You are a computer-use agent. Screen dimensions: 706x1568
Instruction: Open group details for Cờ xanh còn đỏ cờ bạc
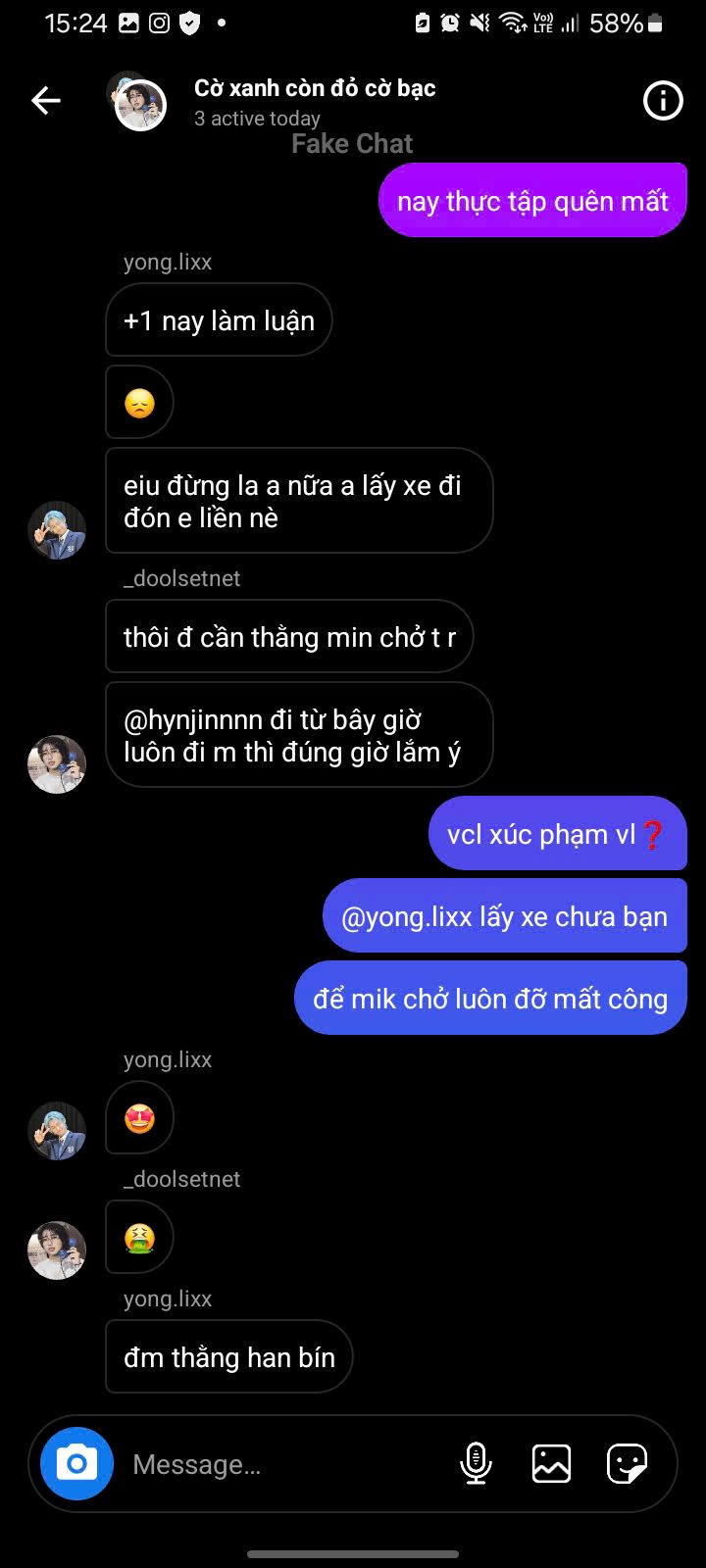(x=314, y=88)
